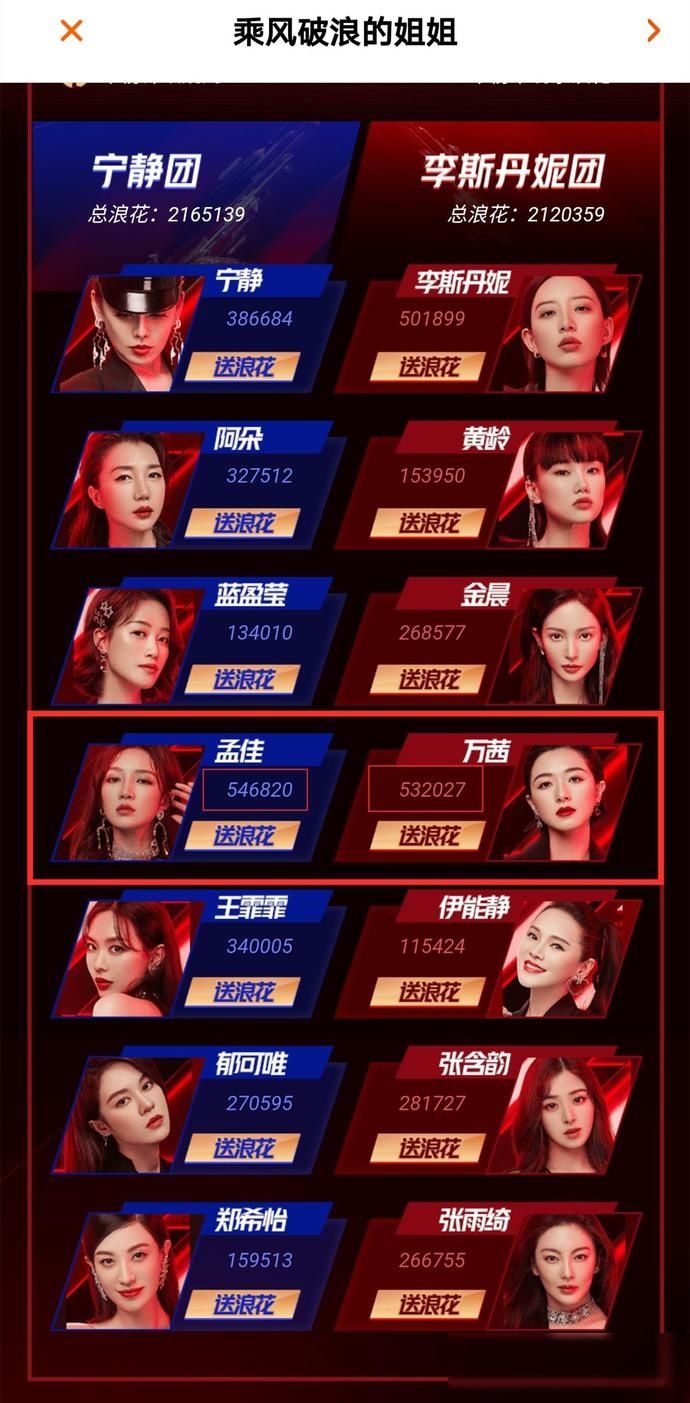Tap 送浪花 under 郑希怡

(x=242, y=1305)
